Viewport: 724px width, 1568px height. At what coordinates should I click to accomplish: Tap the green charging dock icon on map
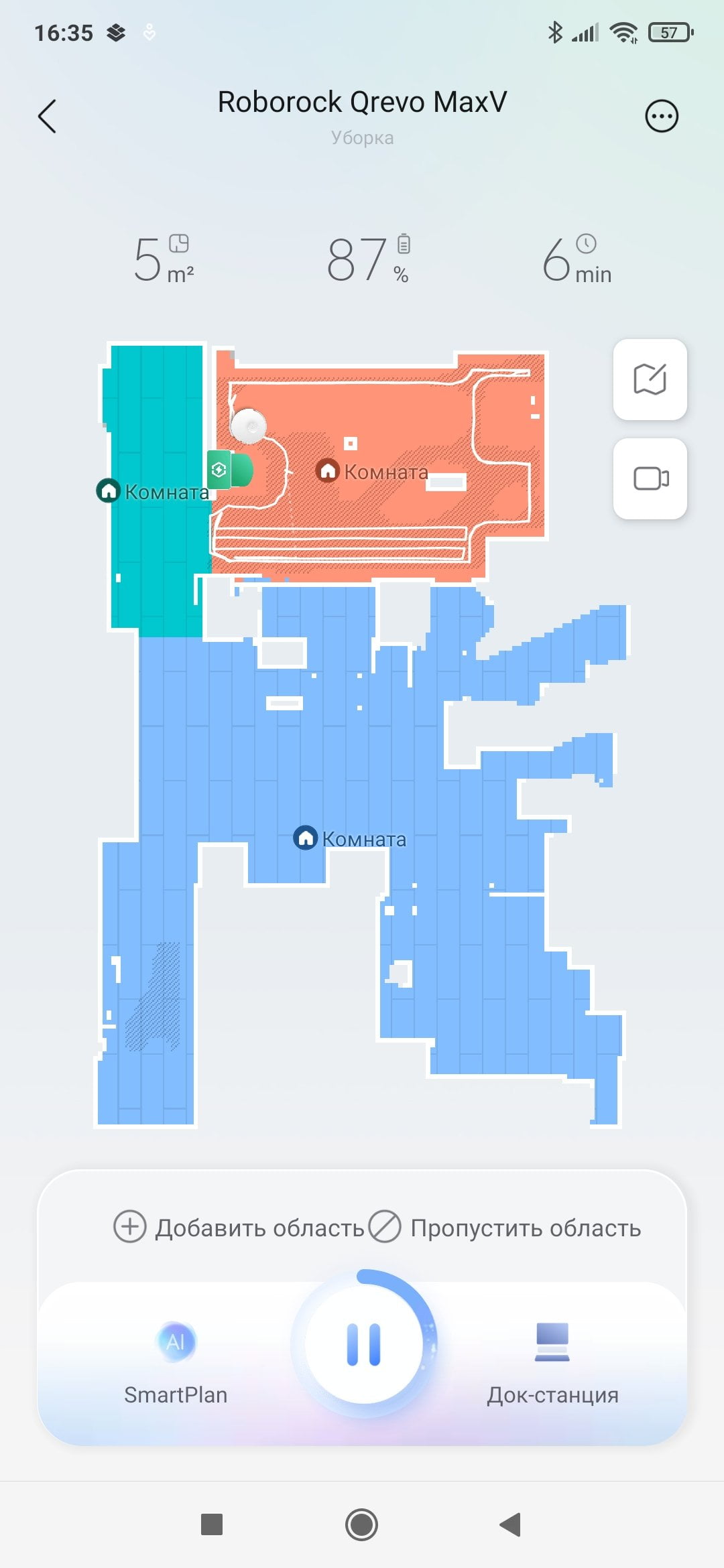click(230, 470)
